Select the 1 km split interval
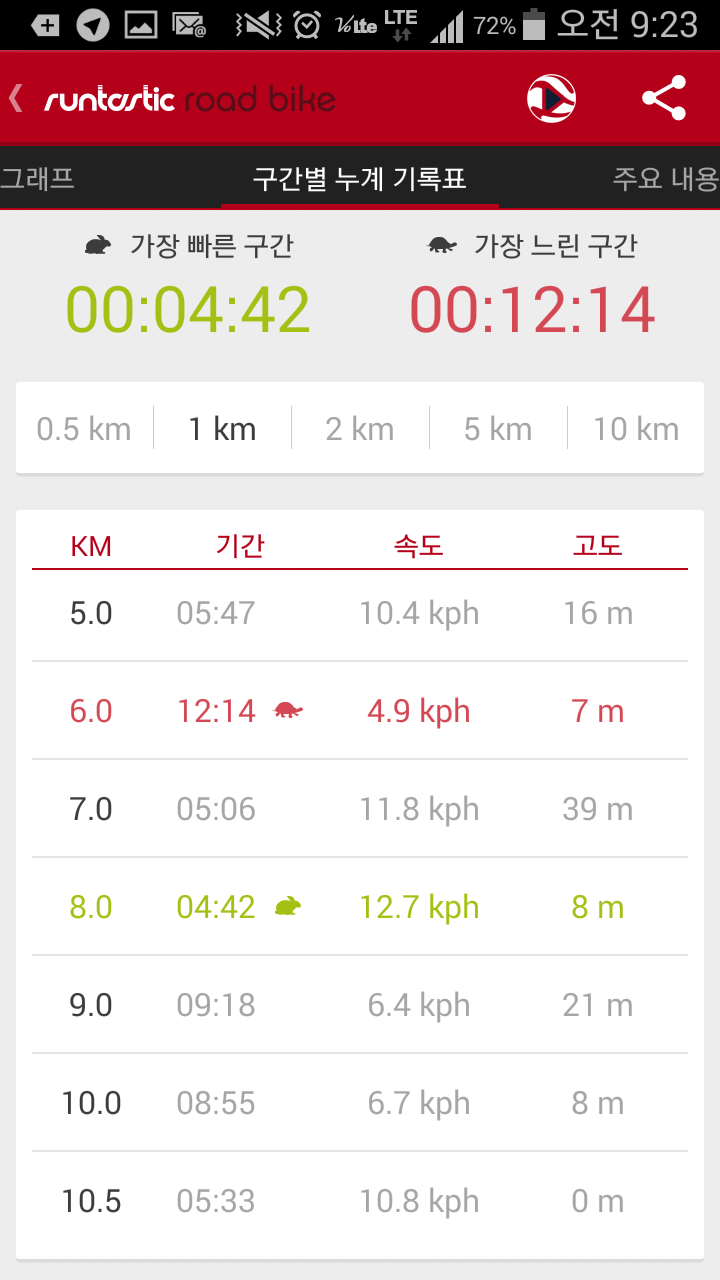720x1280 pixels. tap(222, 429)
